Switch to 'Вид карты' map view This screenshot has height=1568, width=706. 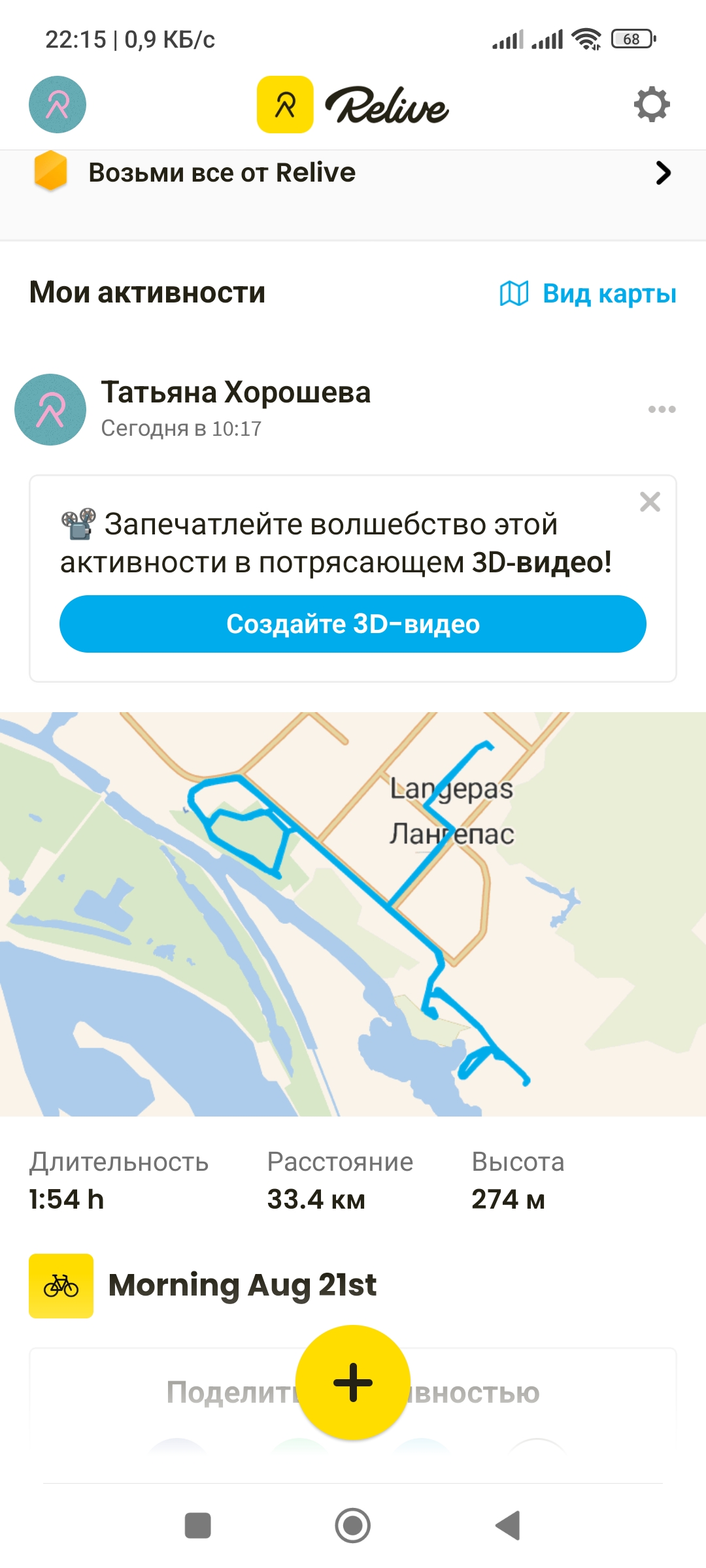point(588,293)
